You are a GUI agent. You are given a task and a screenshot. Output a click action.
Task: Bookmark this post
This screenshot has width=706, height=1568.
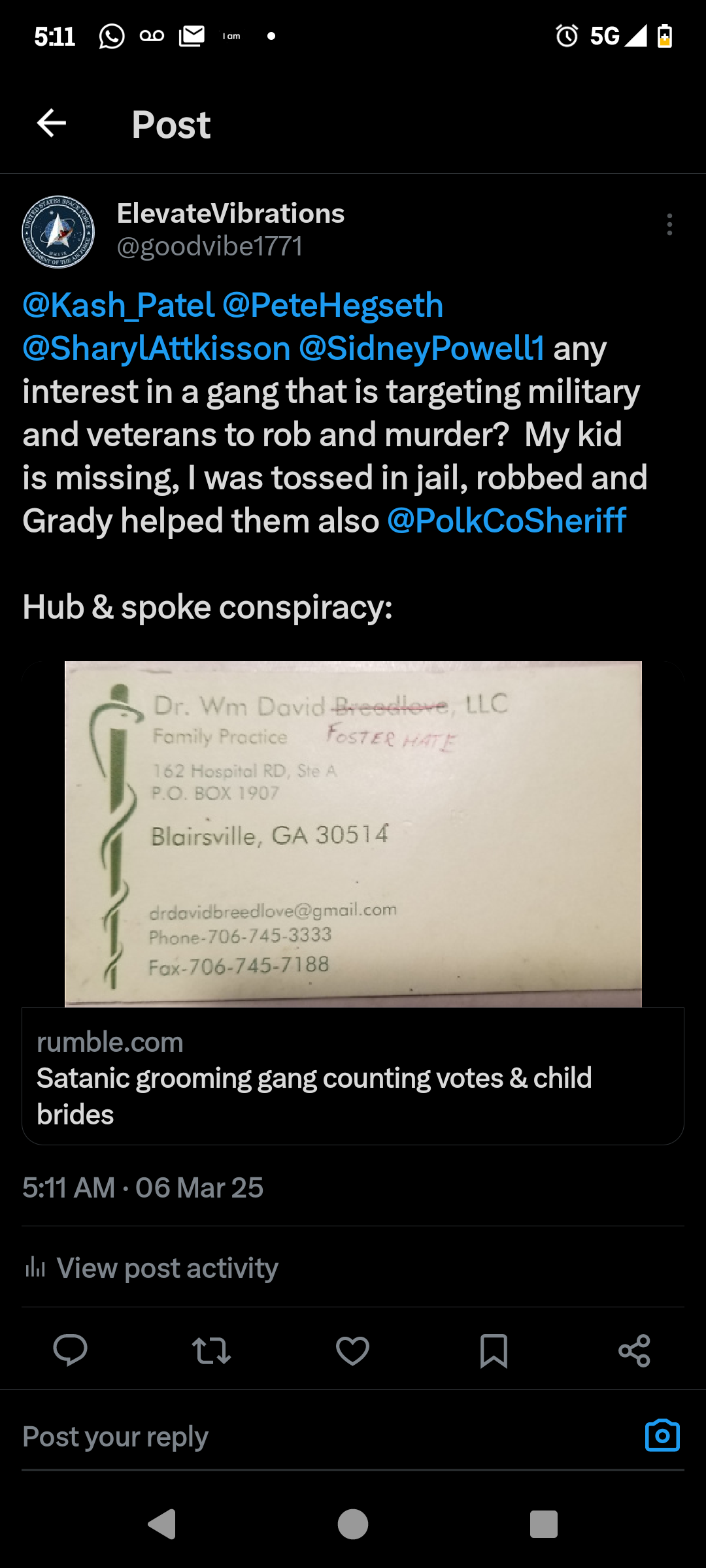coord(494,1350)
